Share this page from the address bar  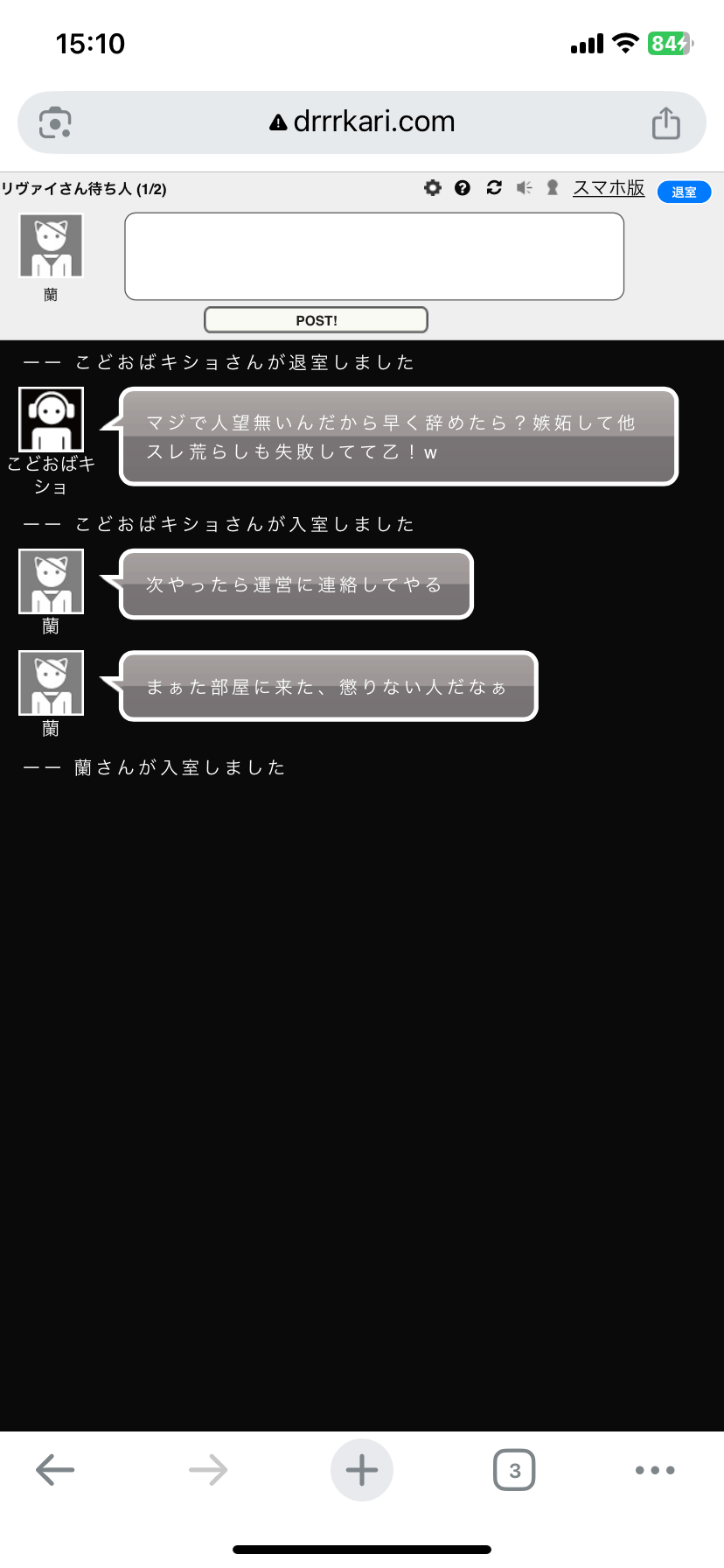(665, 122)
